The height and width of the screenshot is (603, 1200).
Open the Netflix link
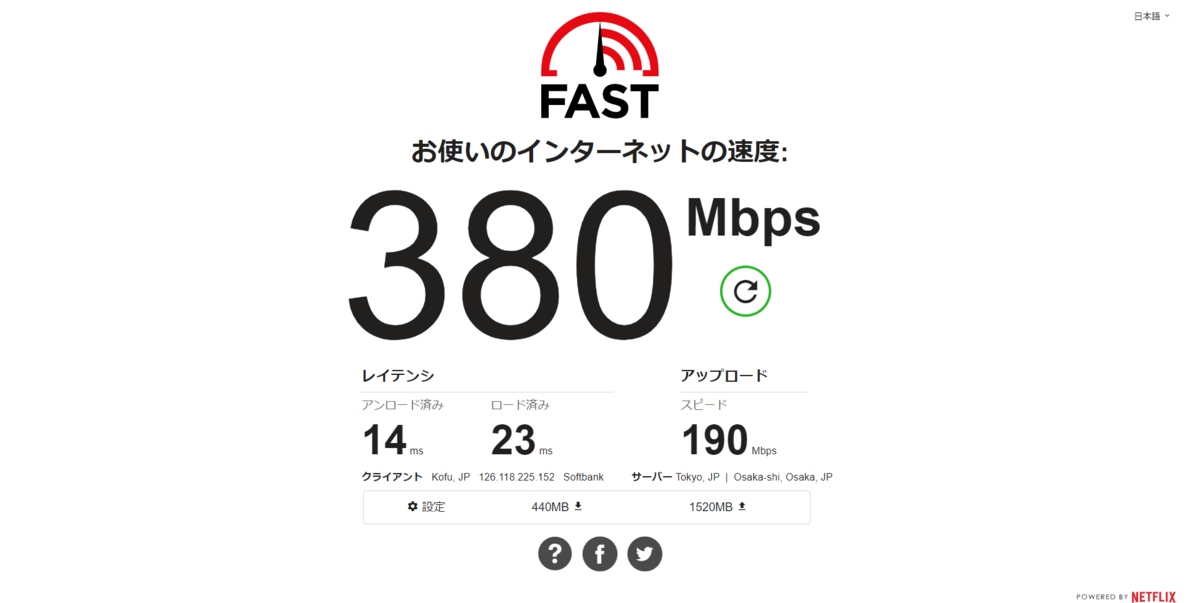pyautogui.click(x=1153, y=597)
